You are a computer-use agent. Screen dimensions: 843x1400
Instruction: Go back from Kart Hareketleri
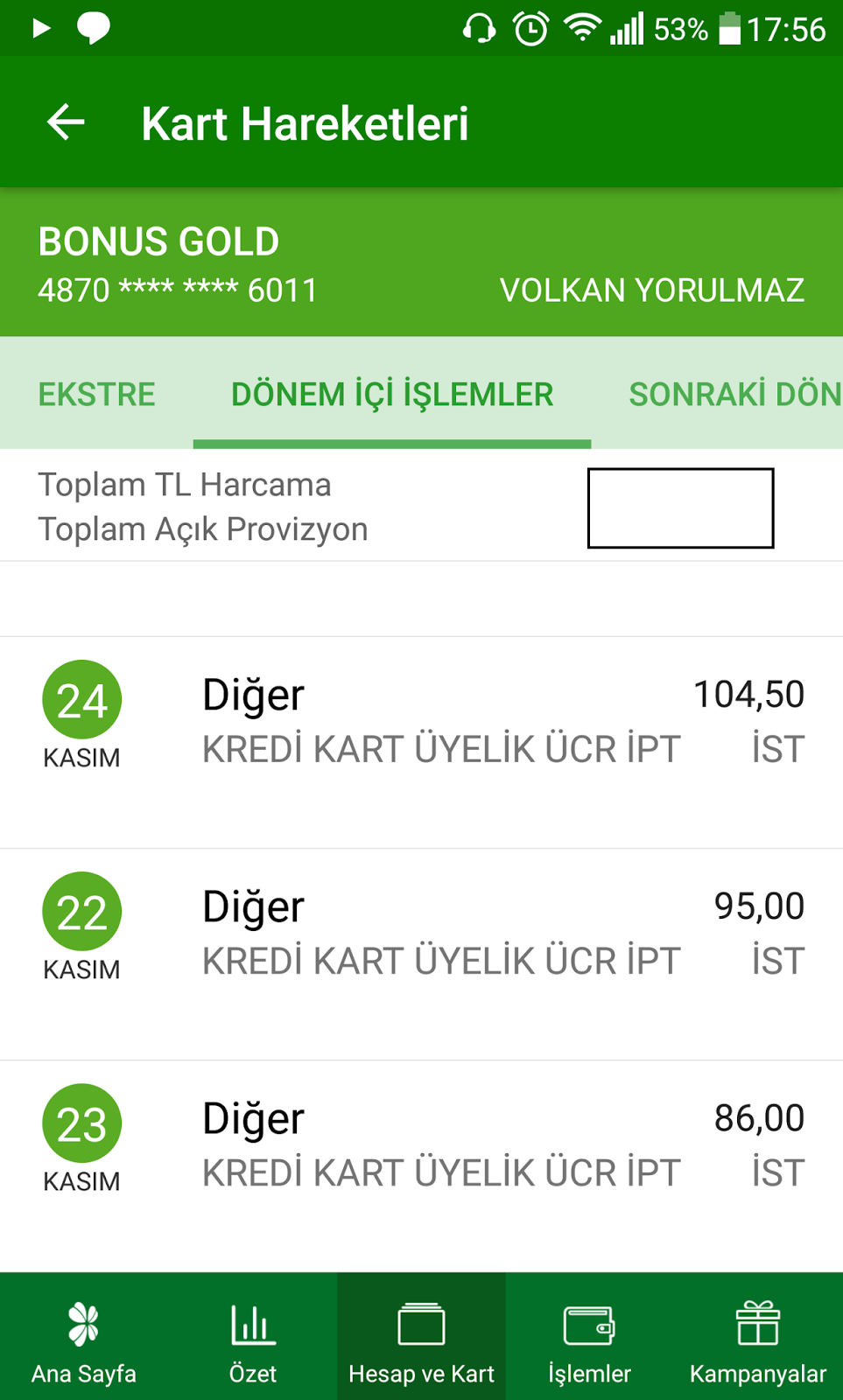[x=66, y=122]
